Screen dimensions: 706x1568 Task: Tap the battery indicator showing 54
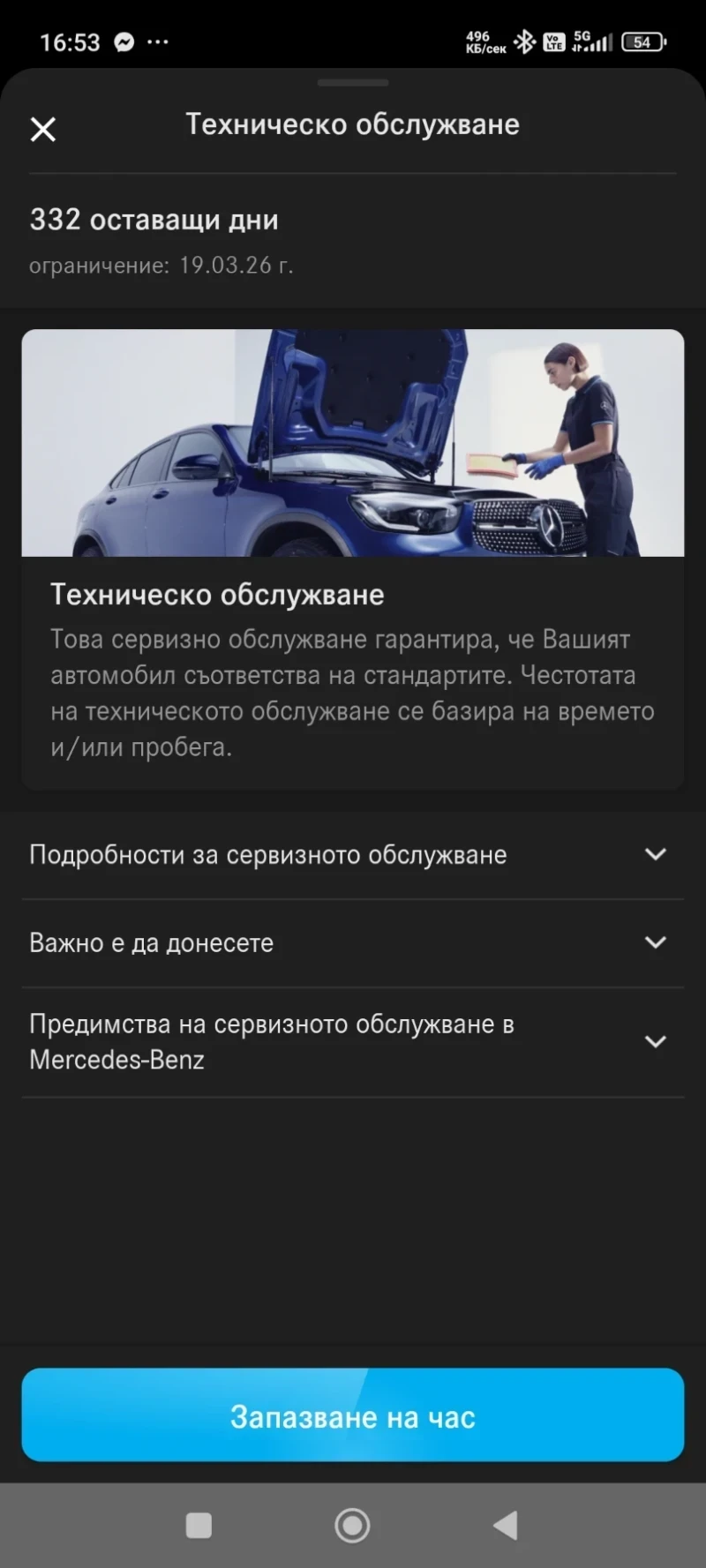(x=643, y=41)
